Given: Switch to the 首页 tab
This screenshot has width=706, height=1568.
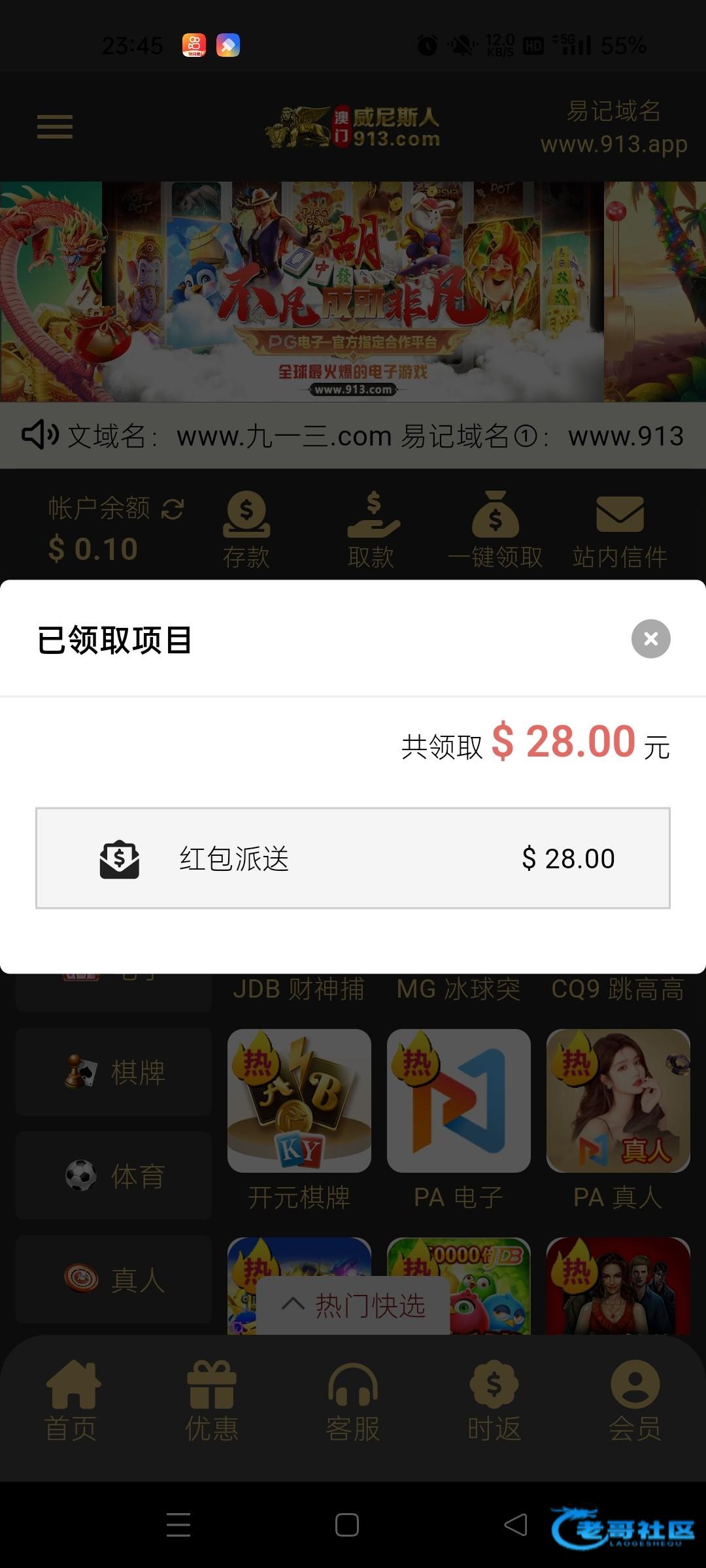Looking at the screenshot, I should point(71,1400).
